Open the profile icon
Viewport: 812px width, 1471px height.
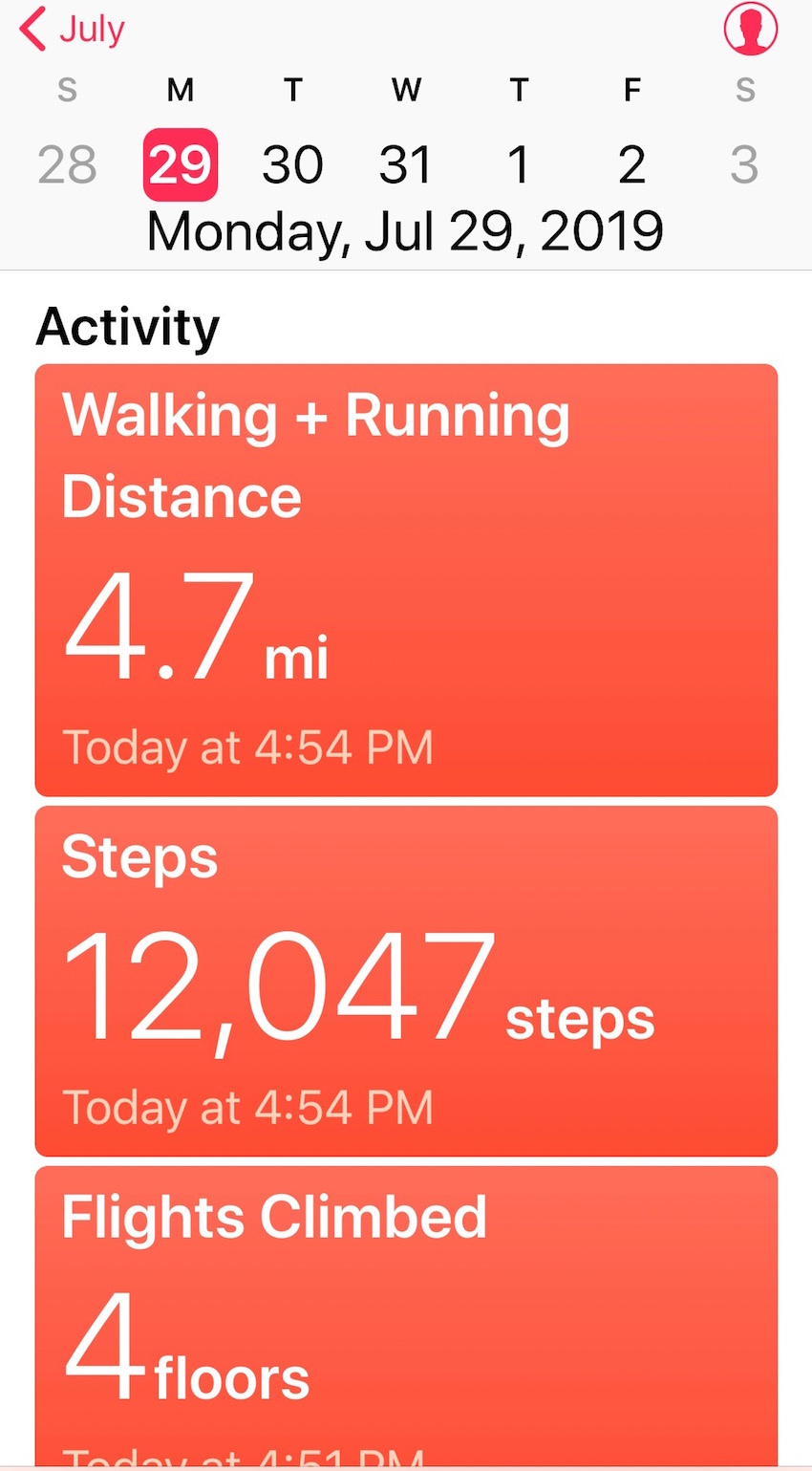pyautogui.click(x=751, y=29)
